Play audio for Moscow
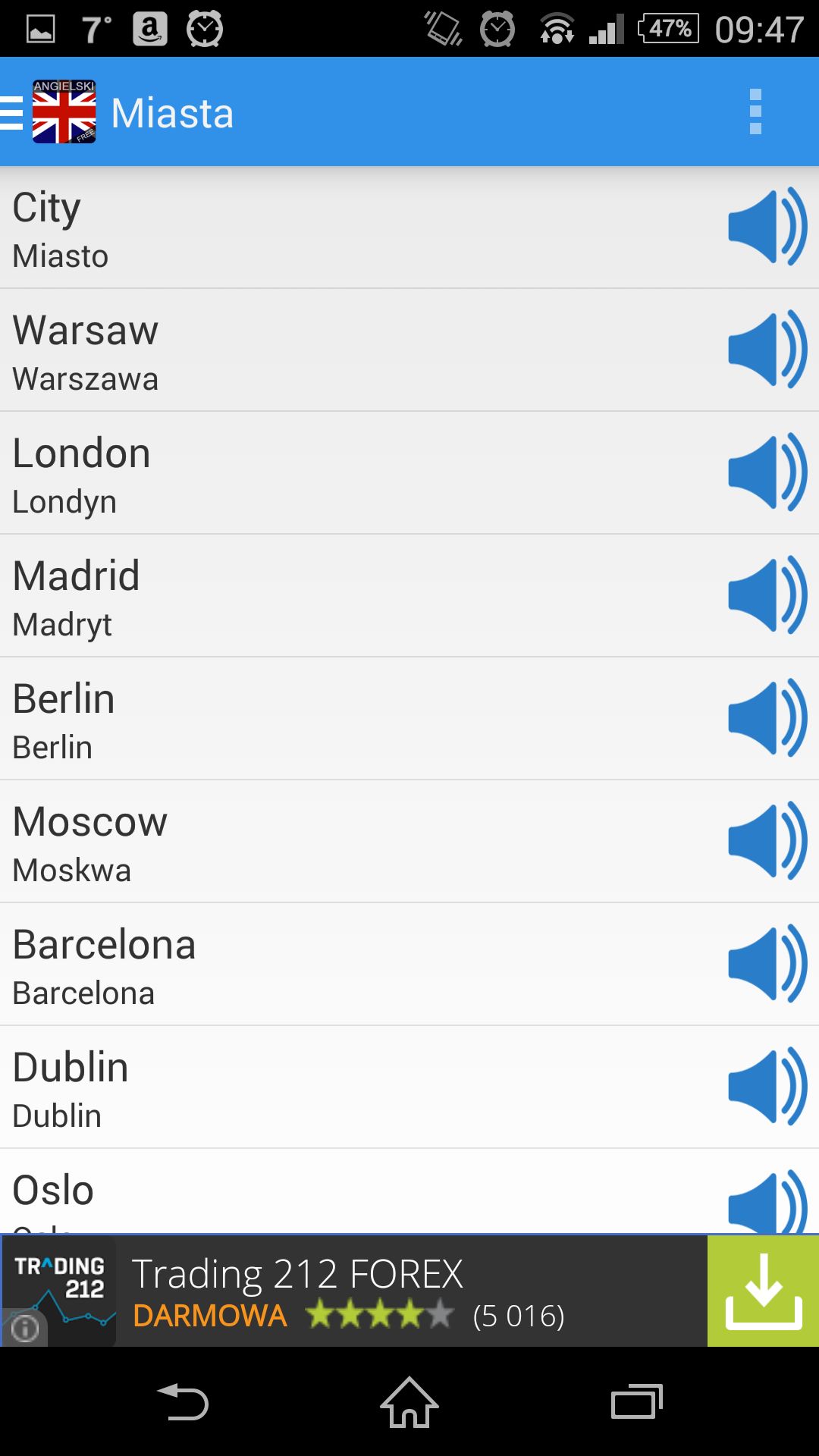Image resolution: width=819 pixels, height=1456 pixels. point(767,841)
